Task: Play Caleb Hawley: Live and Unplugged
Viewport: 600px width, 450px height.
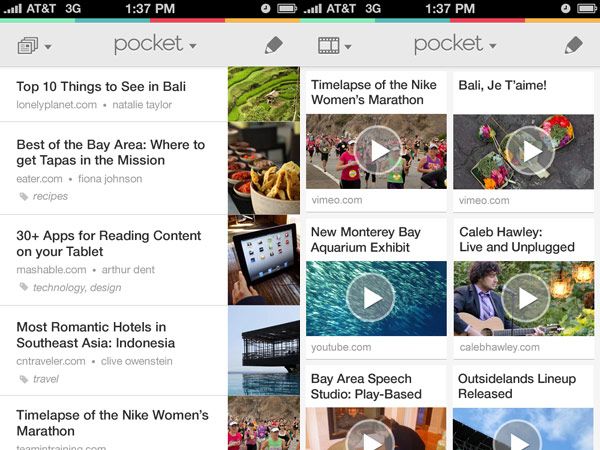Action: pos(524,298)
